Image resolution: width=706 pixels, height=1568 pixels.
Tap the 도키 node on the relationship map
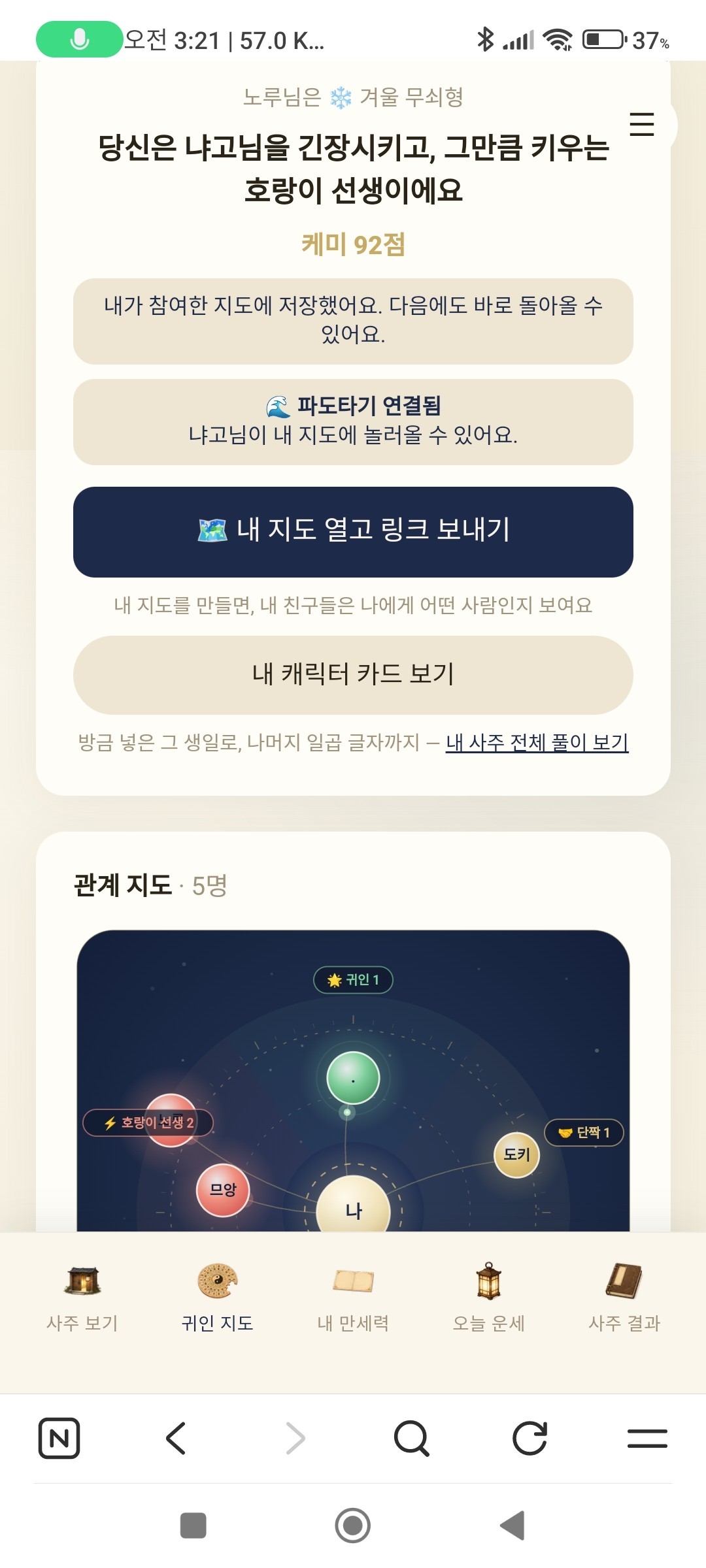(x=516, y=1154)
